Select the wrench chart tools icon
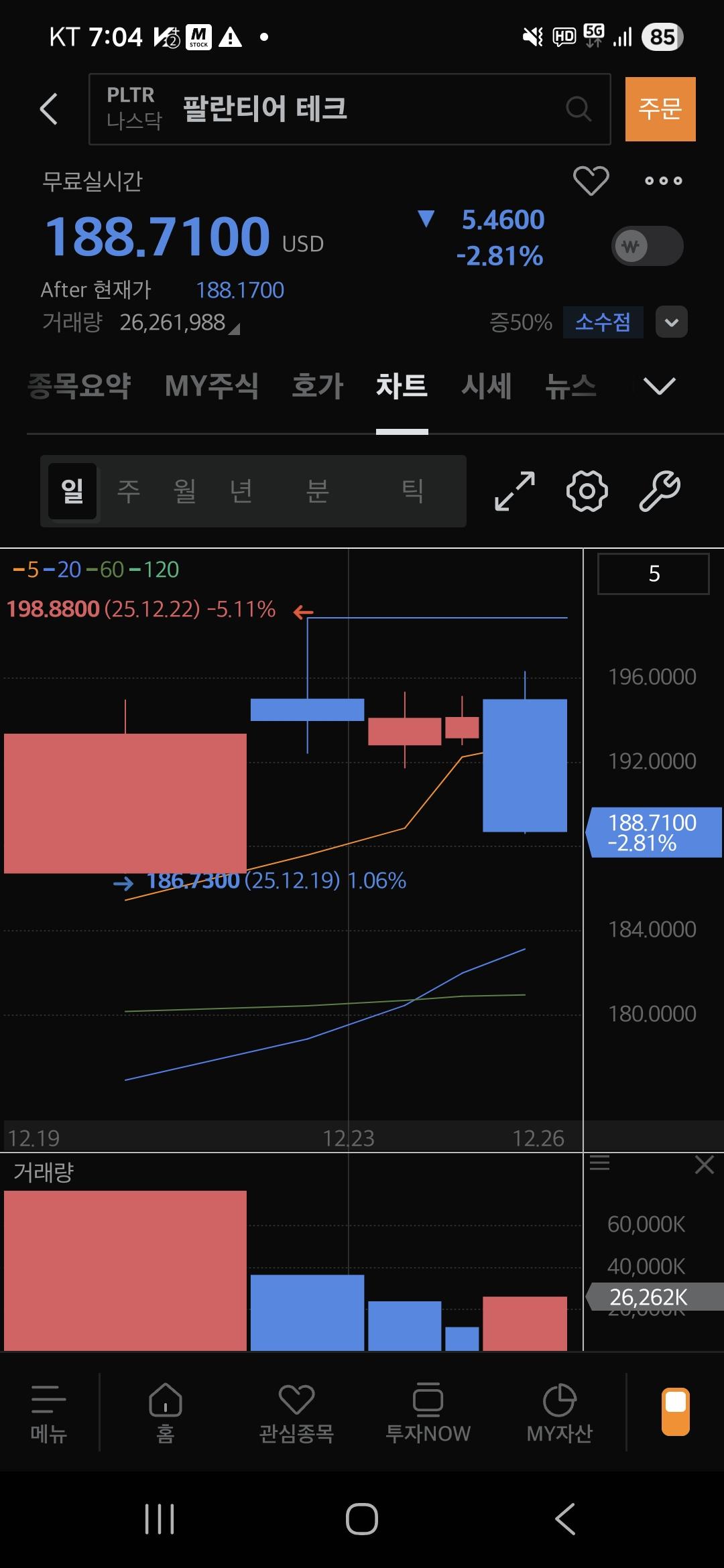Screen dimensions: 724x1568 (x=658, y=491)
